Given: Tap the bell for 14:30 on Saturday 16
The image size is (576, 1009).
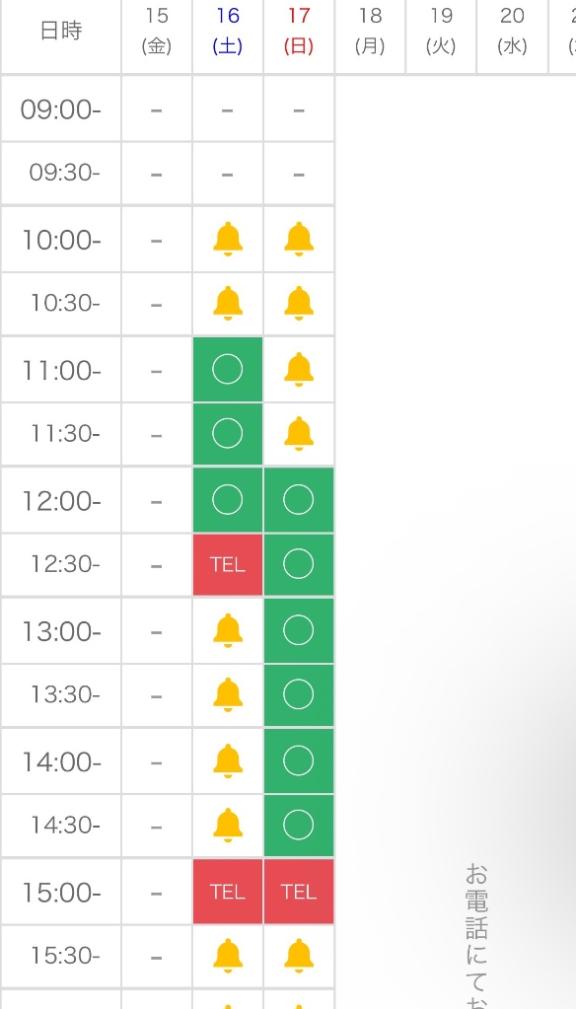Looking at the screenshot, I should coord(228,826).
